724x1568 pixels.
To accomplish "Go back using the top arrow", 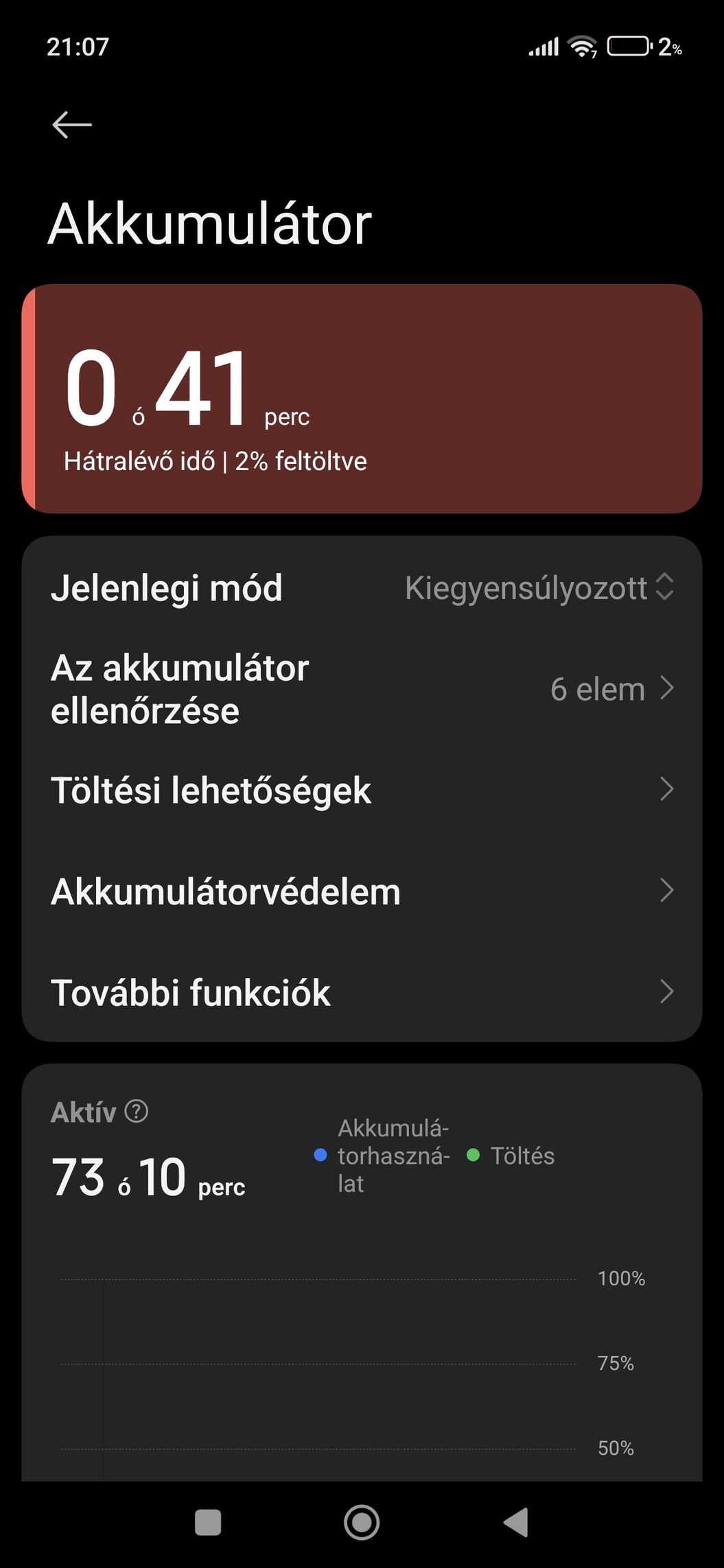I will click(x=72, y=125).
